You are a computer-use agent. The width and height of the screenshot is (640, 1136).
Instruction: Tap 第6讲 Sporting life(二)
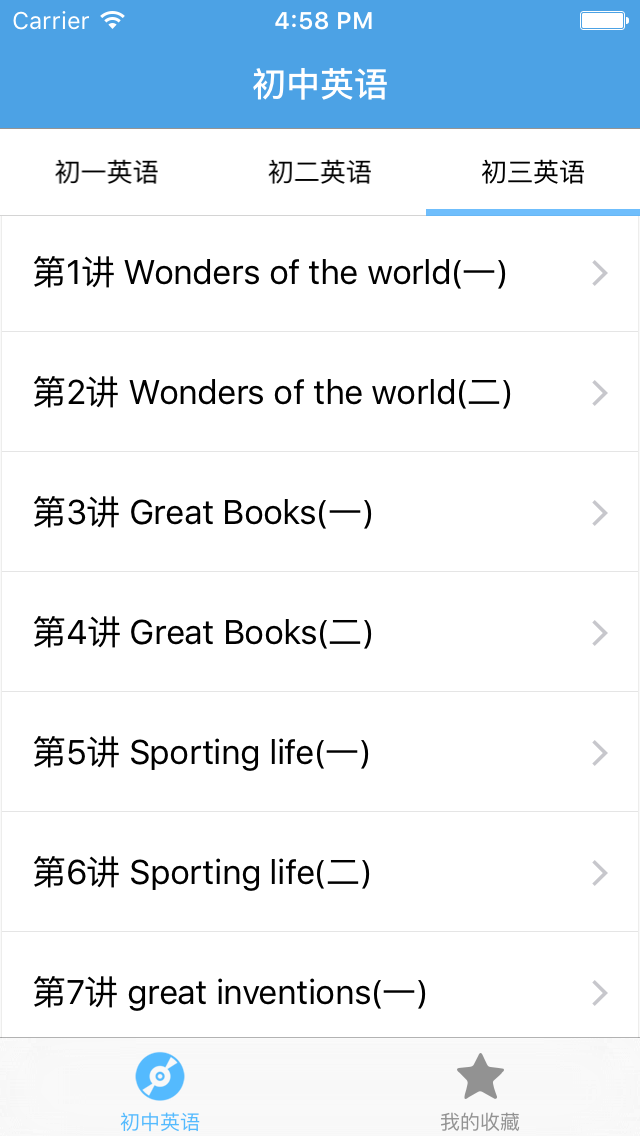(320, 873)
